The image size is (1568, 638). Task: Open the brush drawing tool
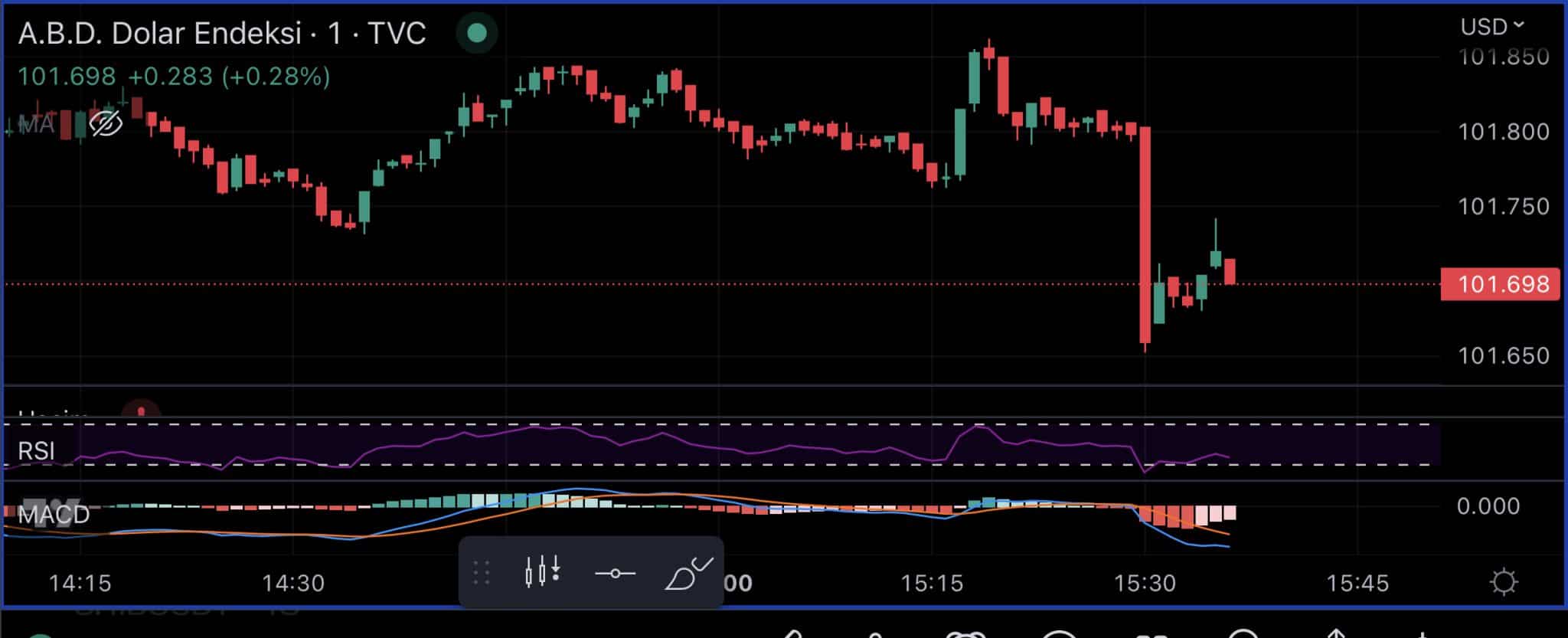687,574
